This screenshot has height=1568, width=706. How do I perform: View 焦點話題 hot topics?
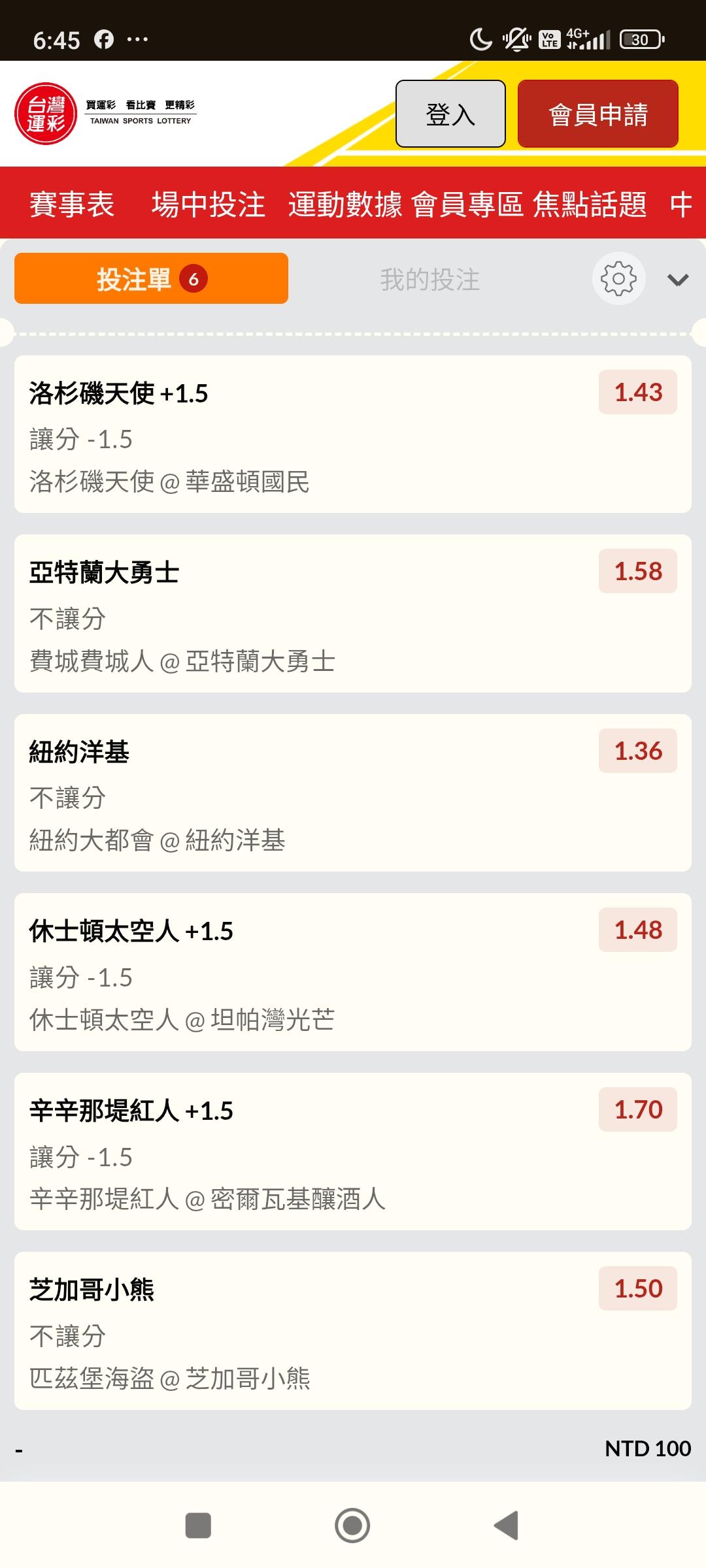click(590, 204)
